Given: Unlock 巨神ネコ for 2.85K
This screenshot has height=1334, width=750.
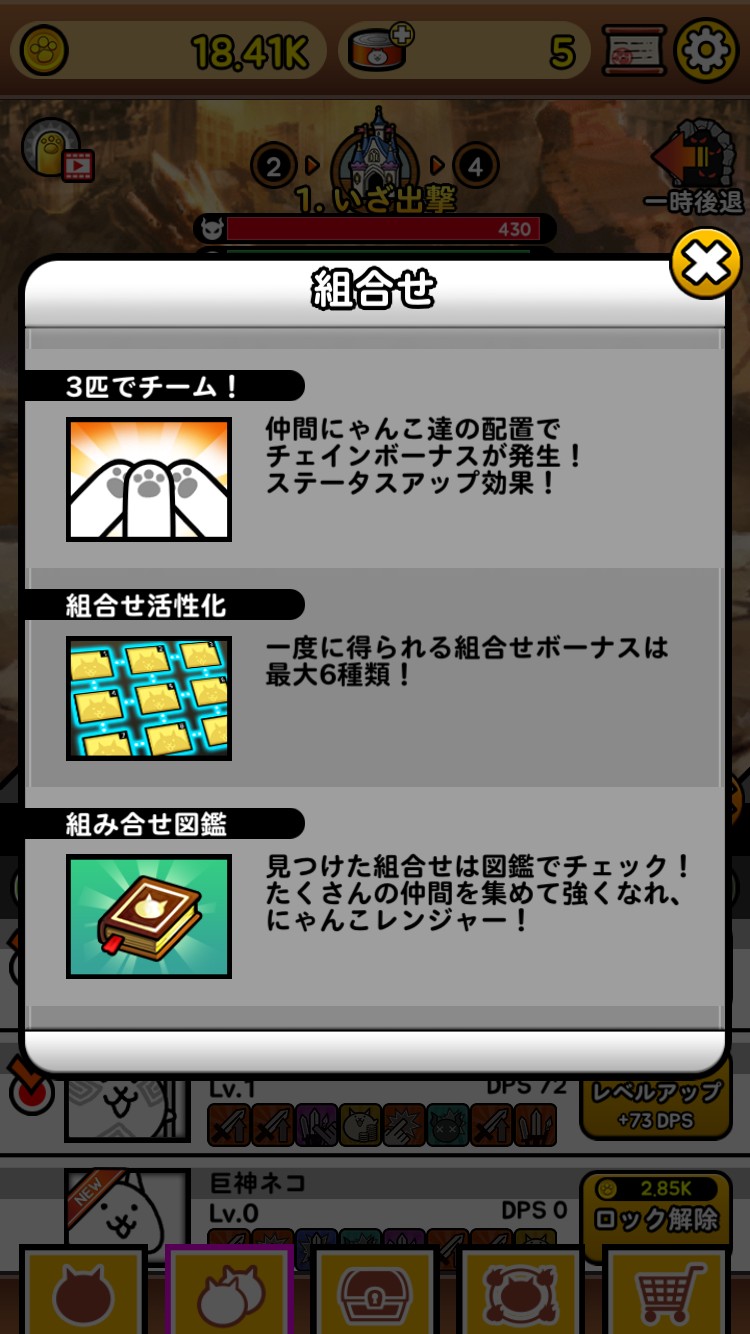Looking at the screenshot, I should pyautogui.click(x=656, y=1208).
